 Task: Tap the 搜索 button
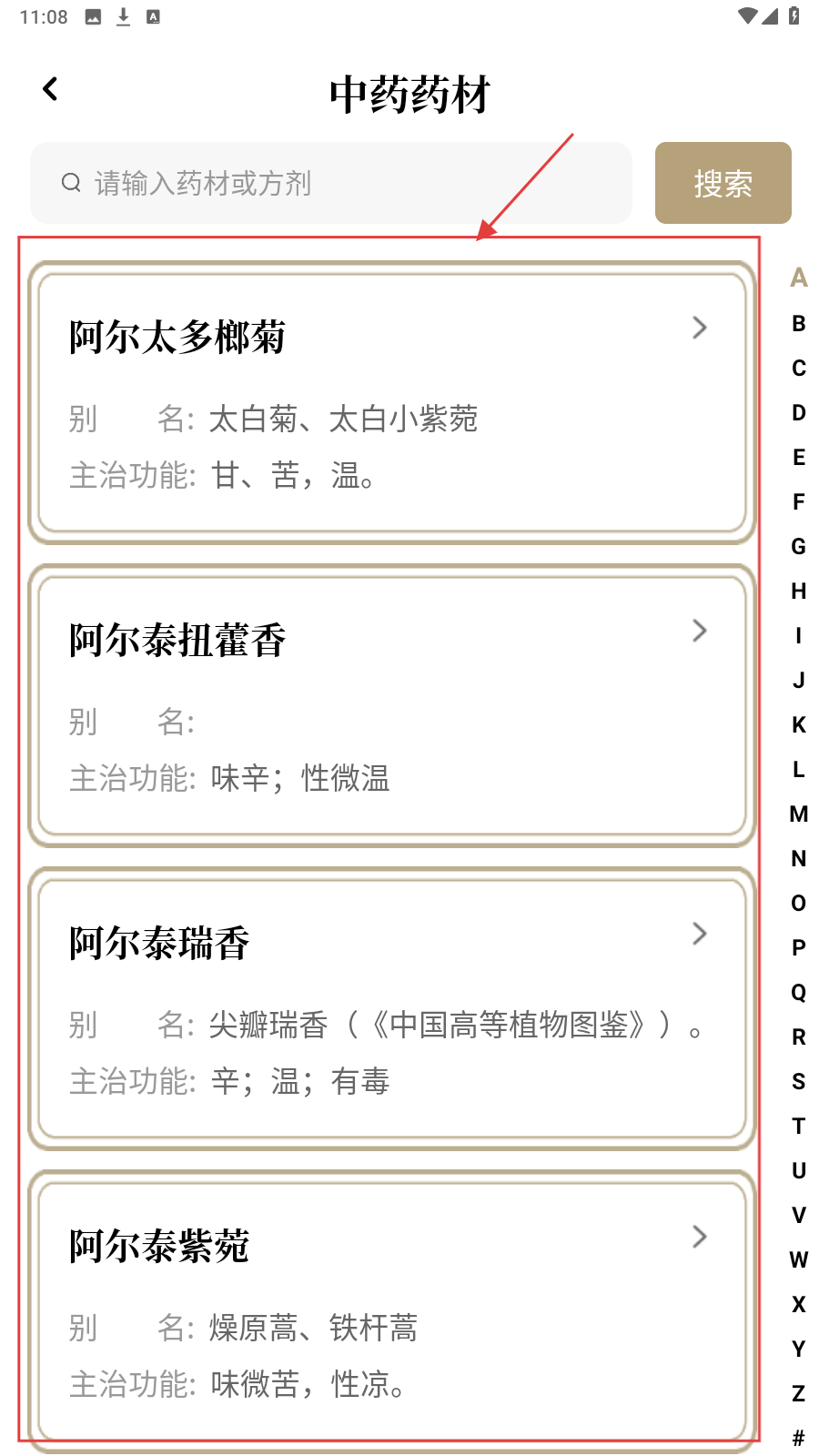point(723,183)
